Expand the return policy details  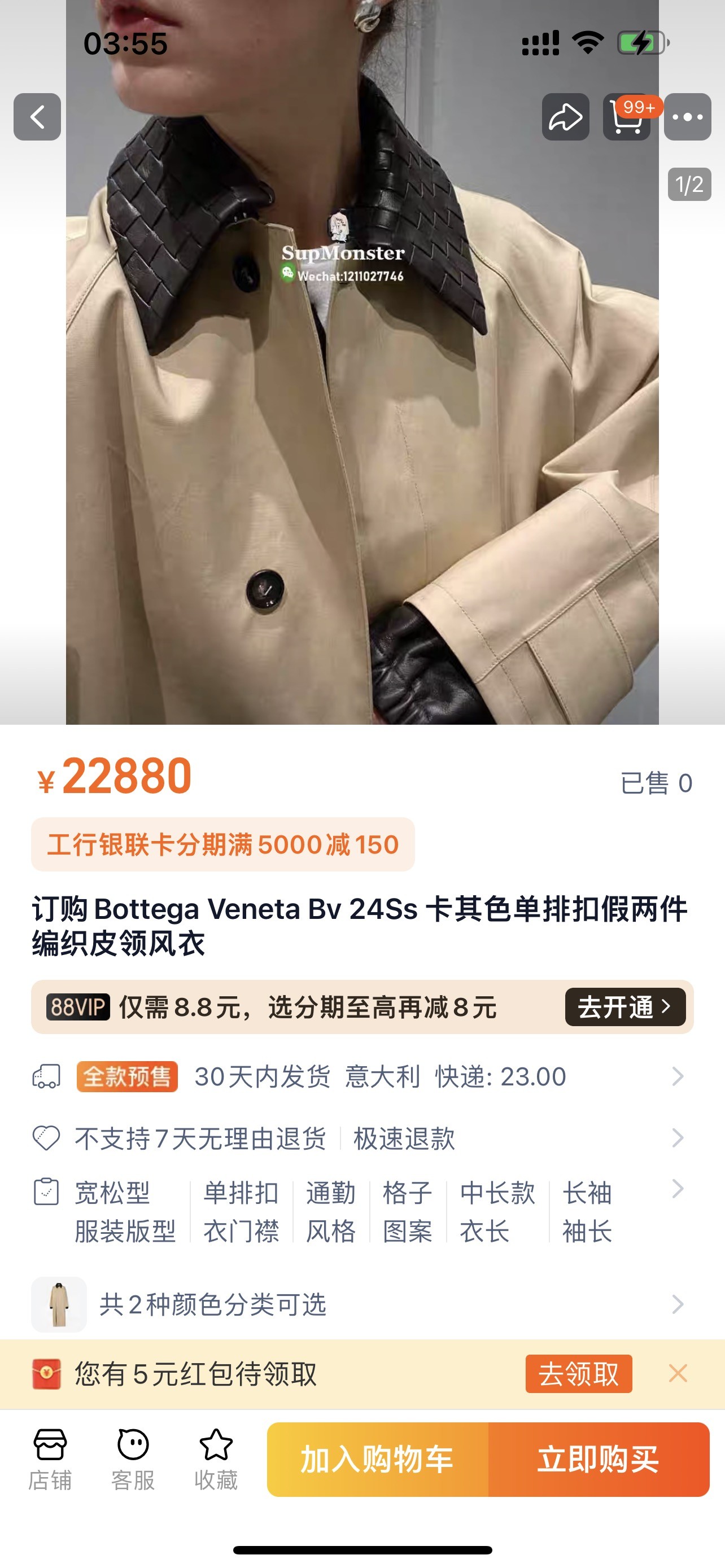(x=678, y=1140)
